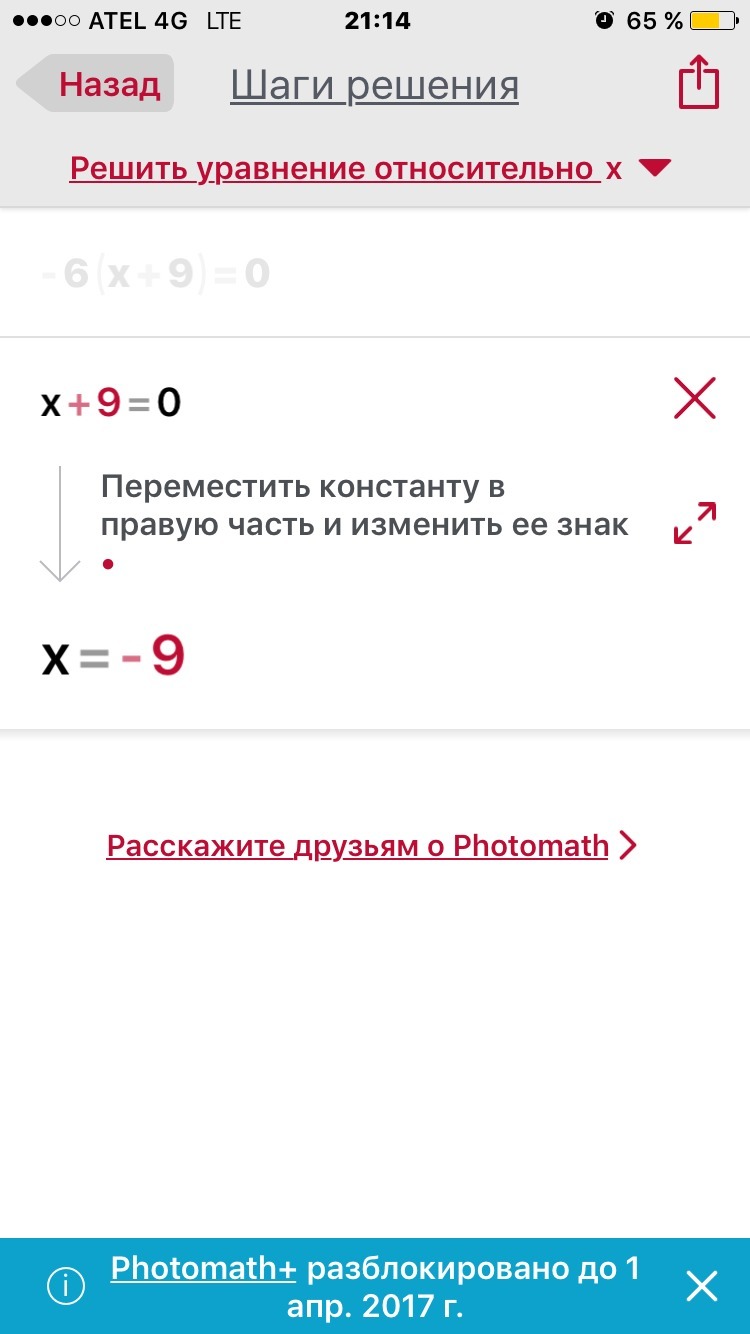Dismiss the Photomath+ unlocked banner
This screenshot has width=750, height=1334.
702,1287
